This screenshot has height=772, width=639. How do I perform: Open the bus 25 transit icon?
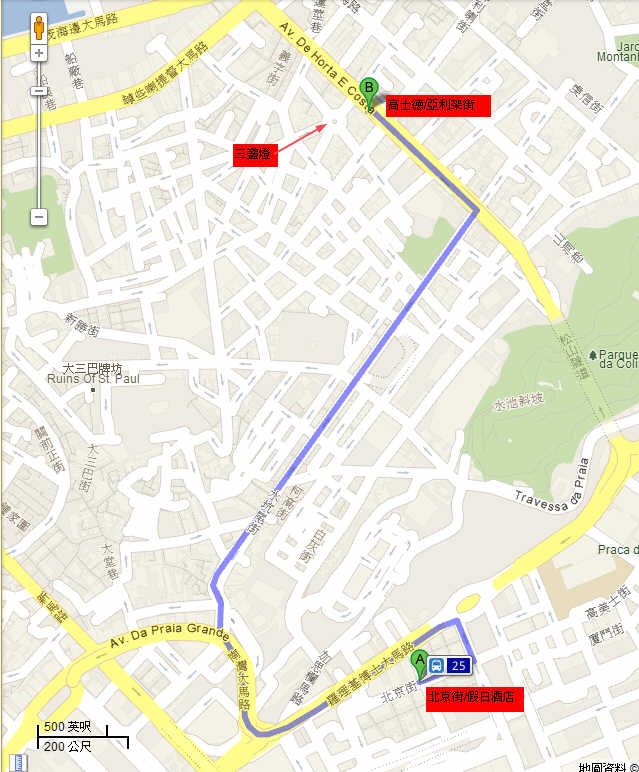451,665
